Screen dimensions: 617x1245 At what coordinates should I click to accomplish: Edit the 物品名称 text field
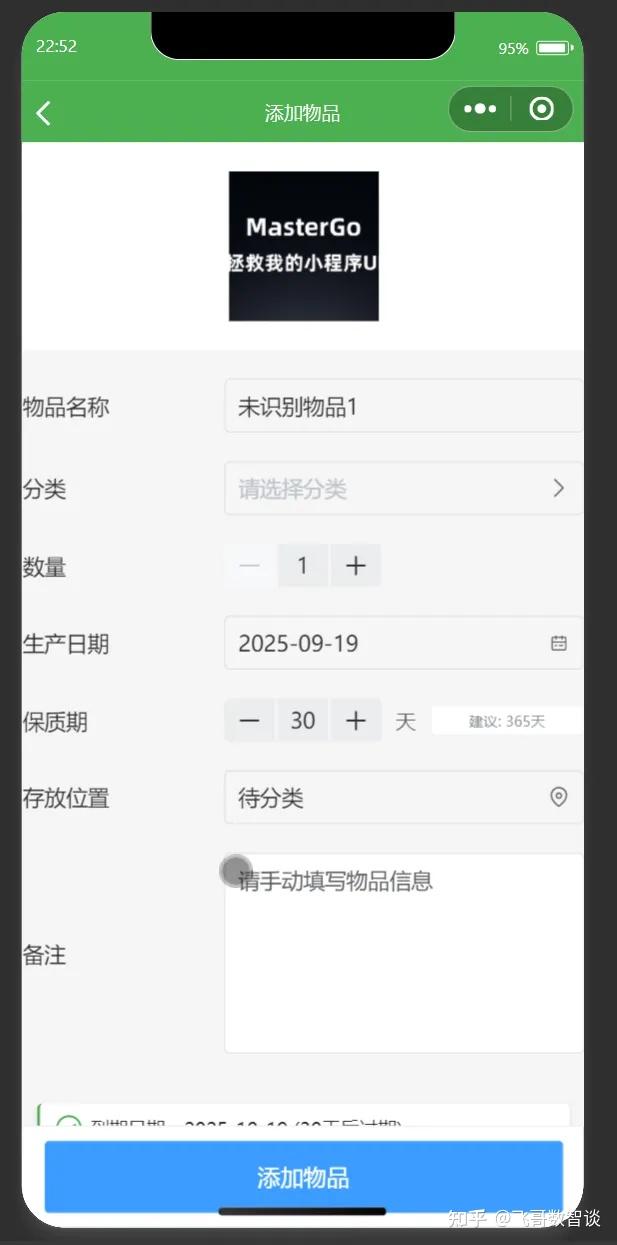pos(403,406)
